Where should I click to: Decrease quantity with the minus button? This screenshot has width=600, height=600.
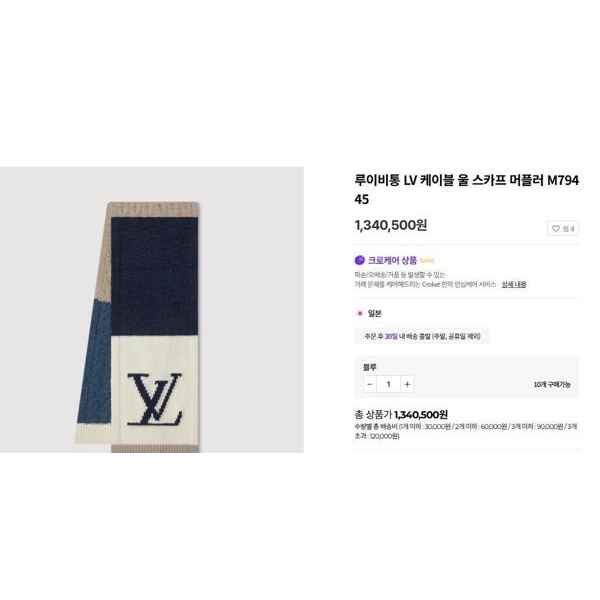(x=370, y=384)
